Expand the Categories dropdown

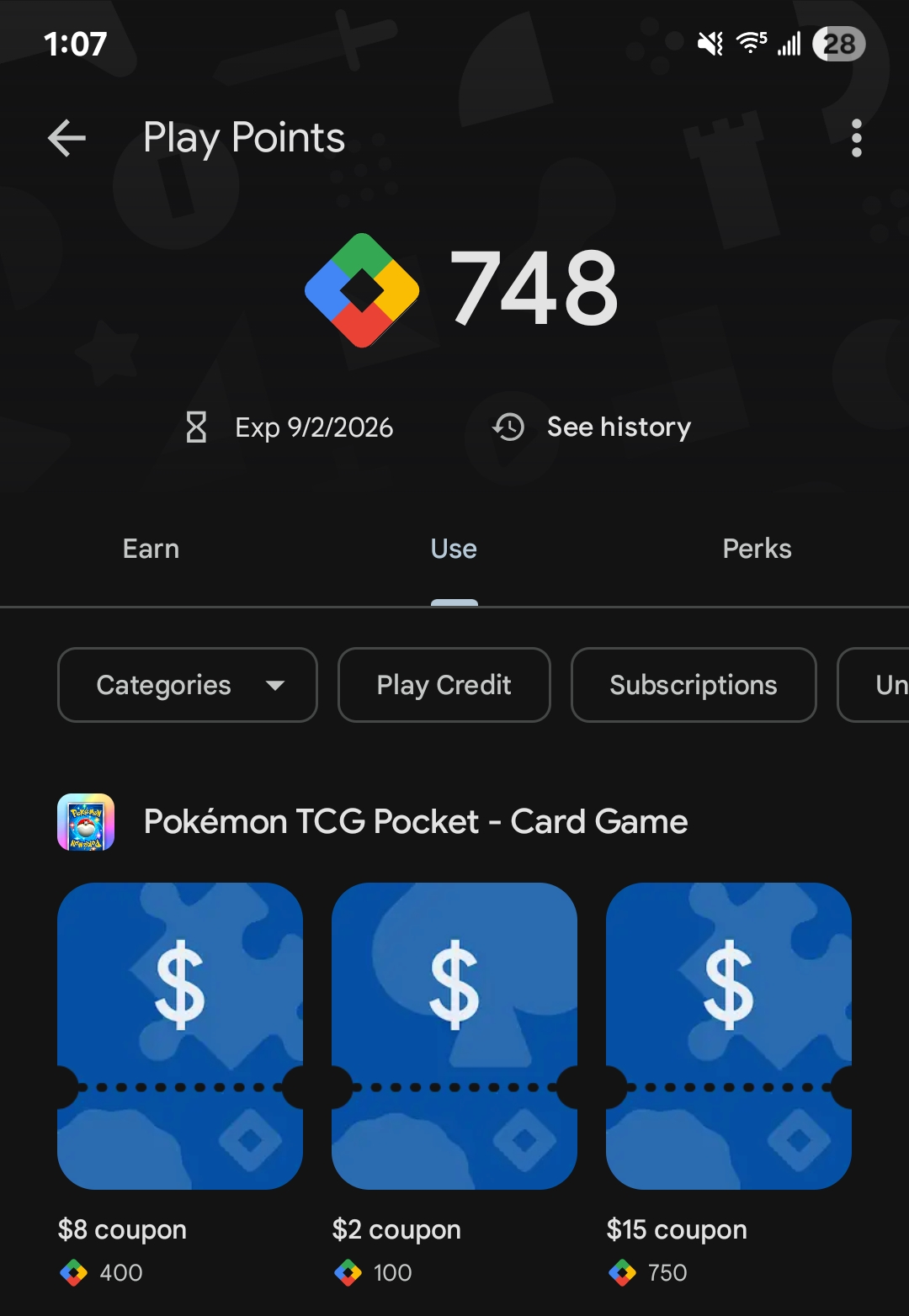(x=188, y=685)
